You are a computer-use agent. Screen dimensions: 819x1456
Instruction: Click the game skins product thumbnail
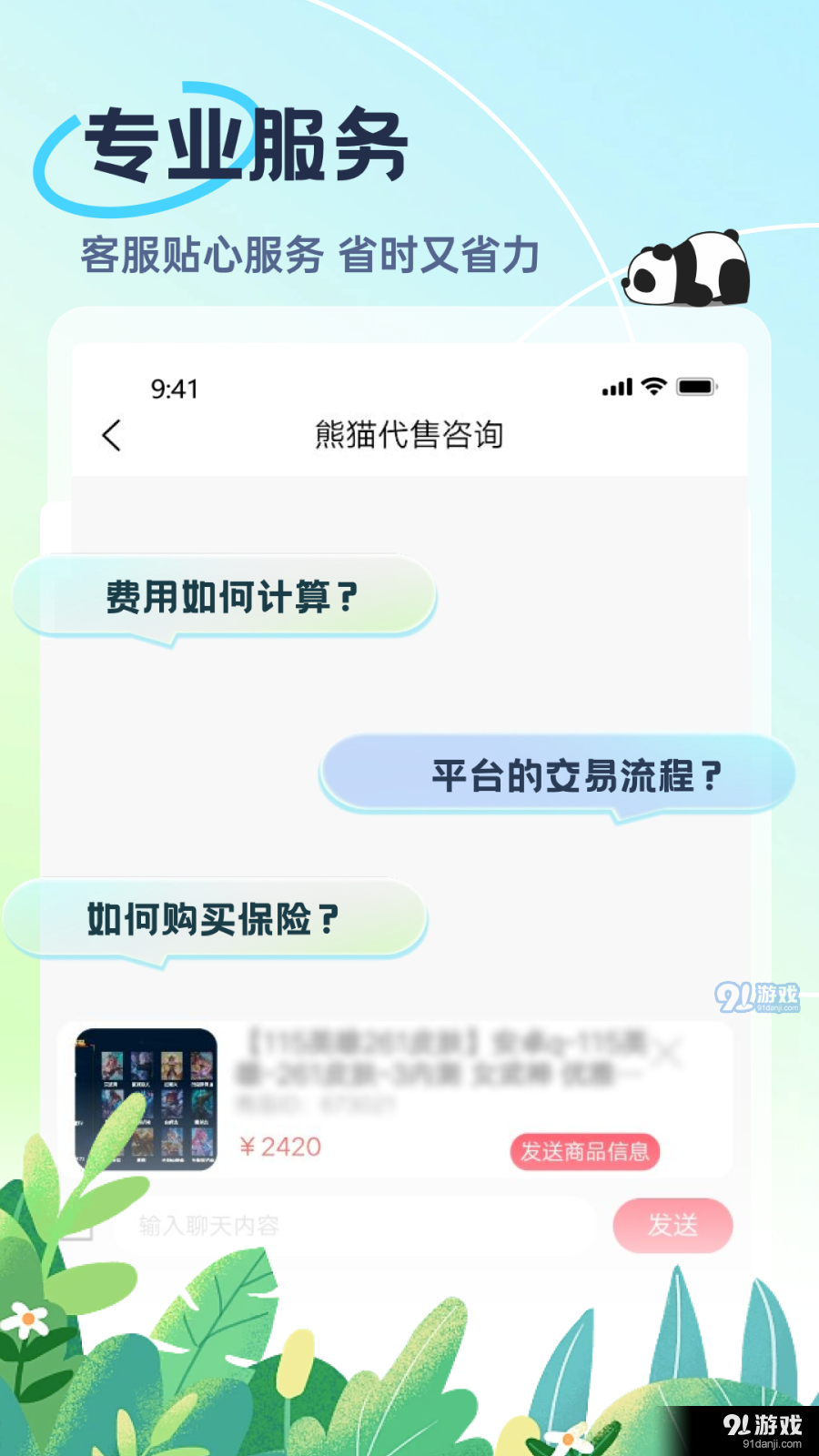point(146,1099)
